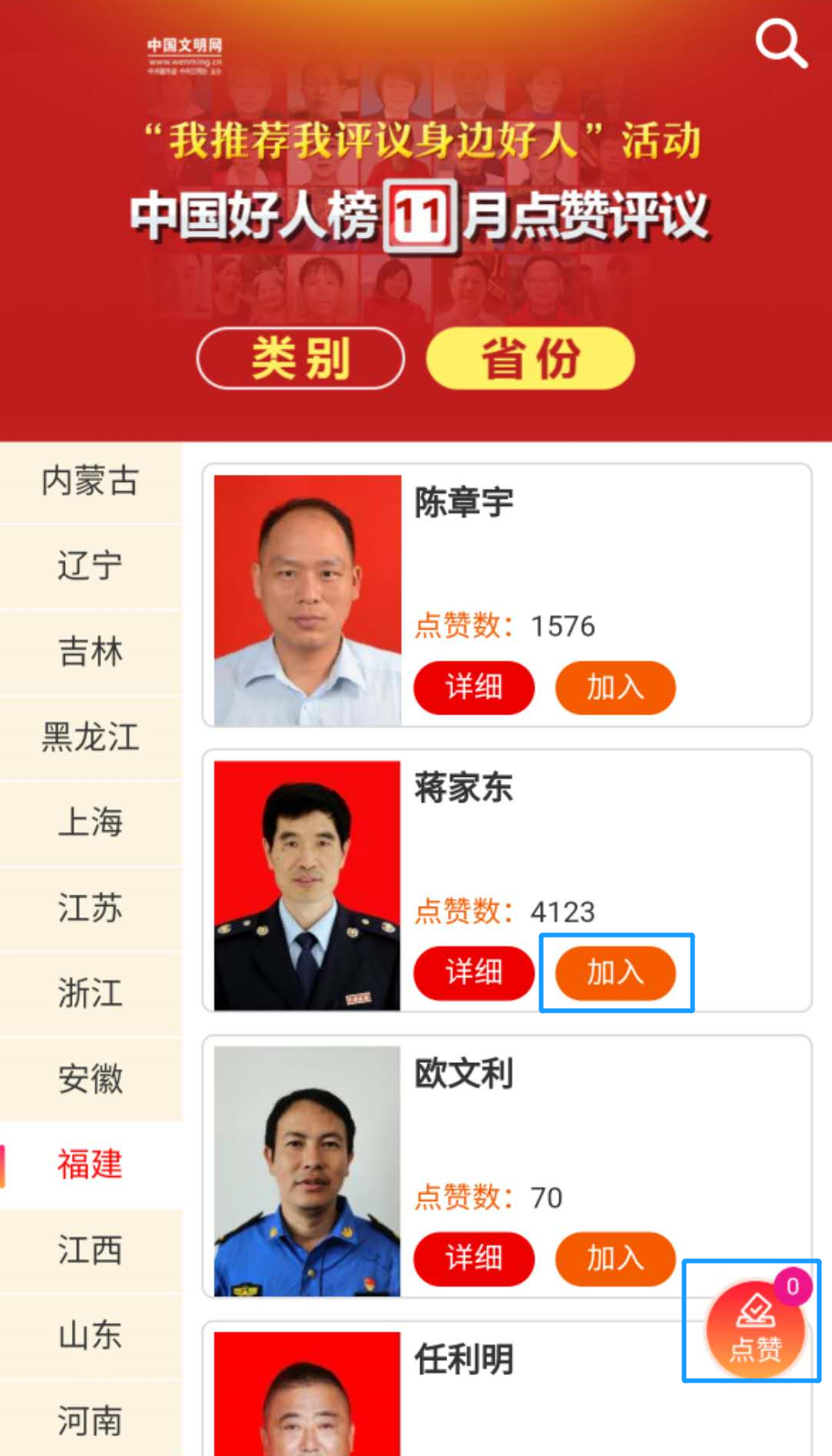Switch to 浙江 province
Screen dimensions: 832x1456
[91, 993]
